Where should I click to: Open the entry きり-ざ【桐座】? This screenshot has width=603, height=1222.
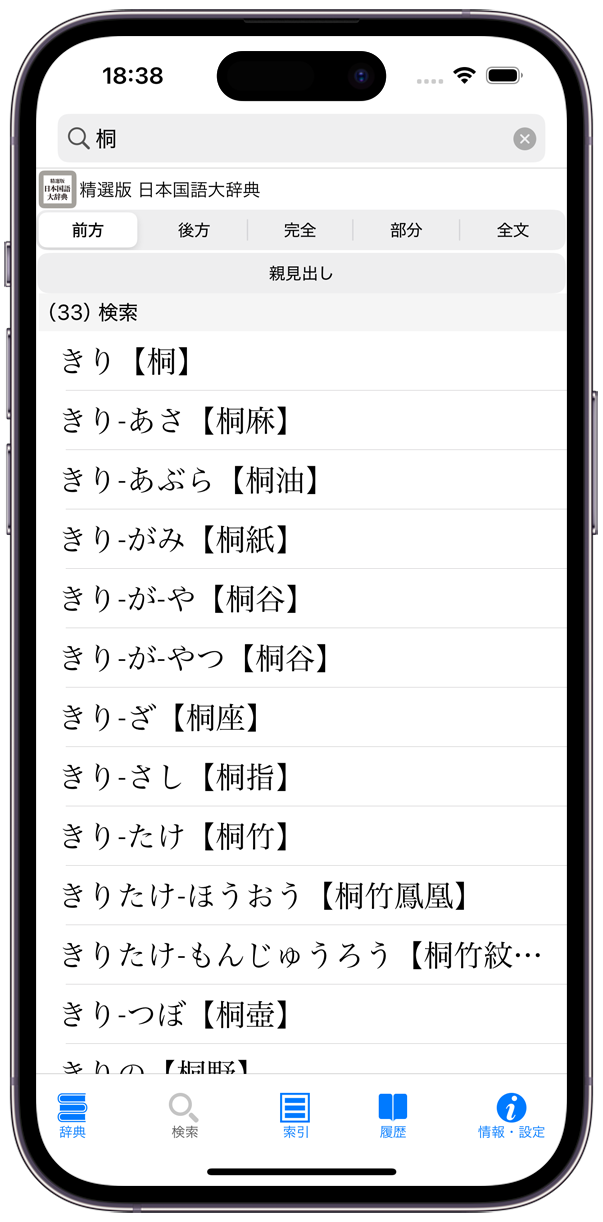(301, 717)
